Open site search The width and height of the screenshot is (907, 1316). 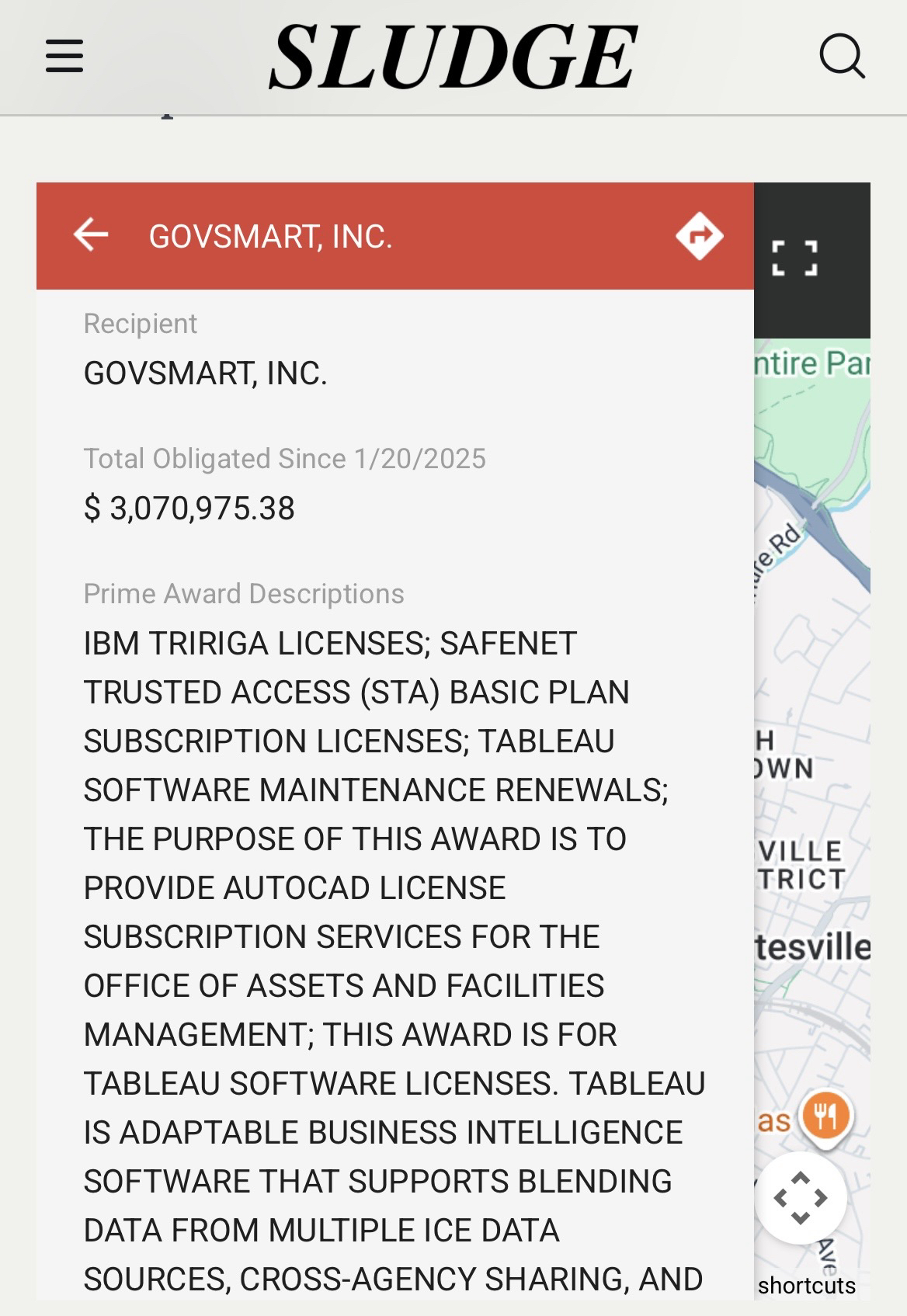(842, 57)
